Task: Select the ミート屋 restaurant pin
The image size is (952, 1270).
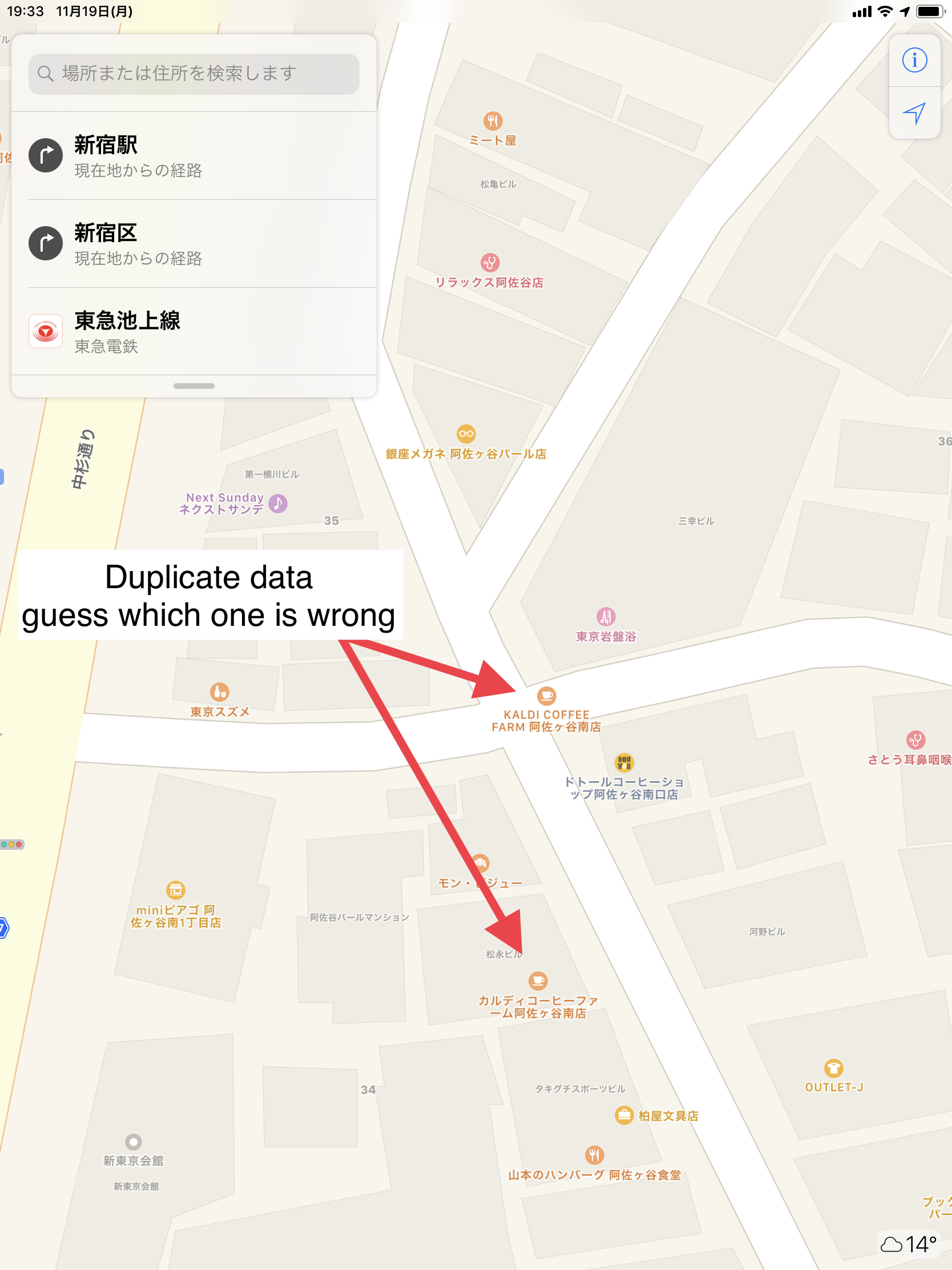Action: [493, 121]
